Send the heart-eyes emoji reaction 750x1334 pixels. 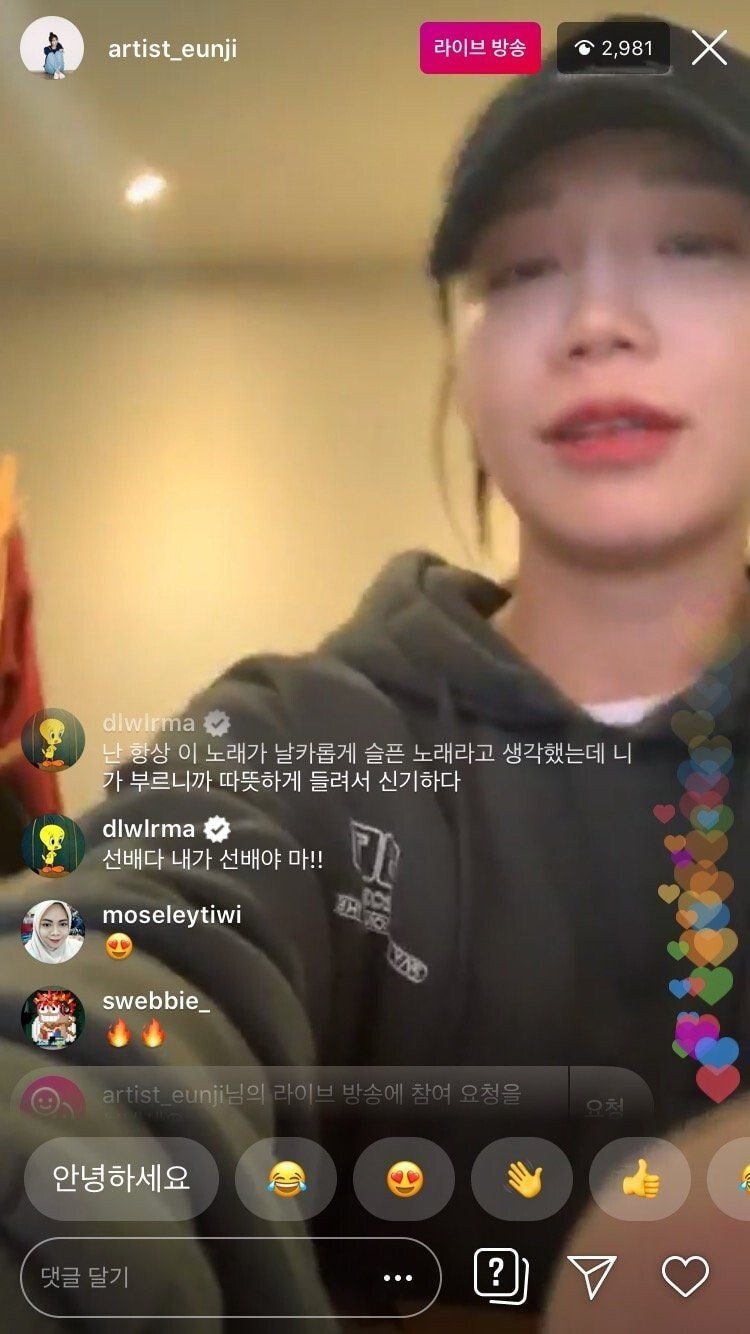(x=404, y=1179)
